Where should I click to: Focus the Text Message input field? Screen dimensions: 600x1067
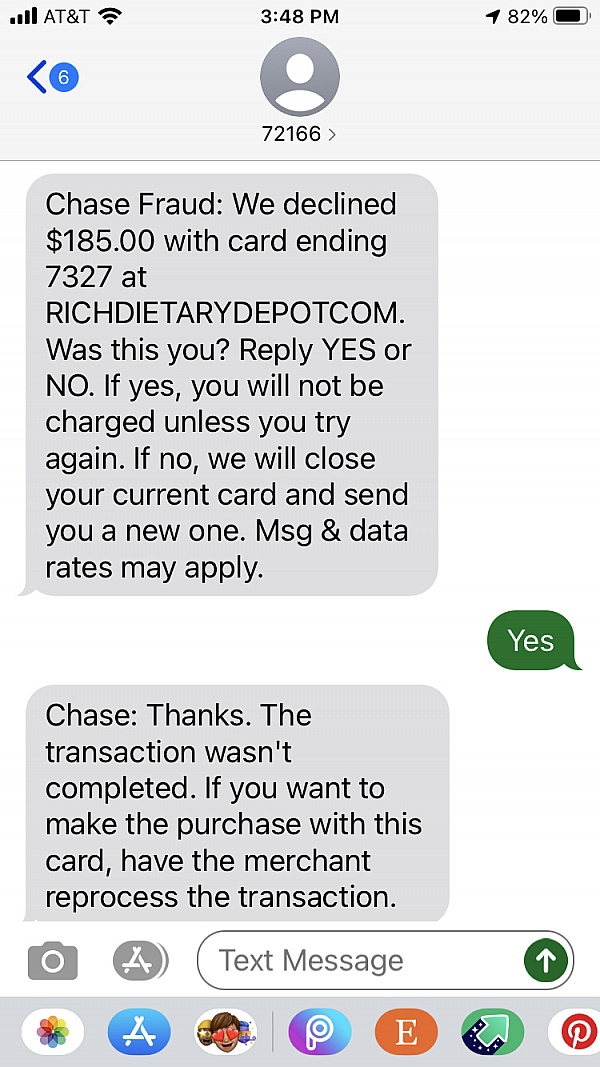click(359, 960)
